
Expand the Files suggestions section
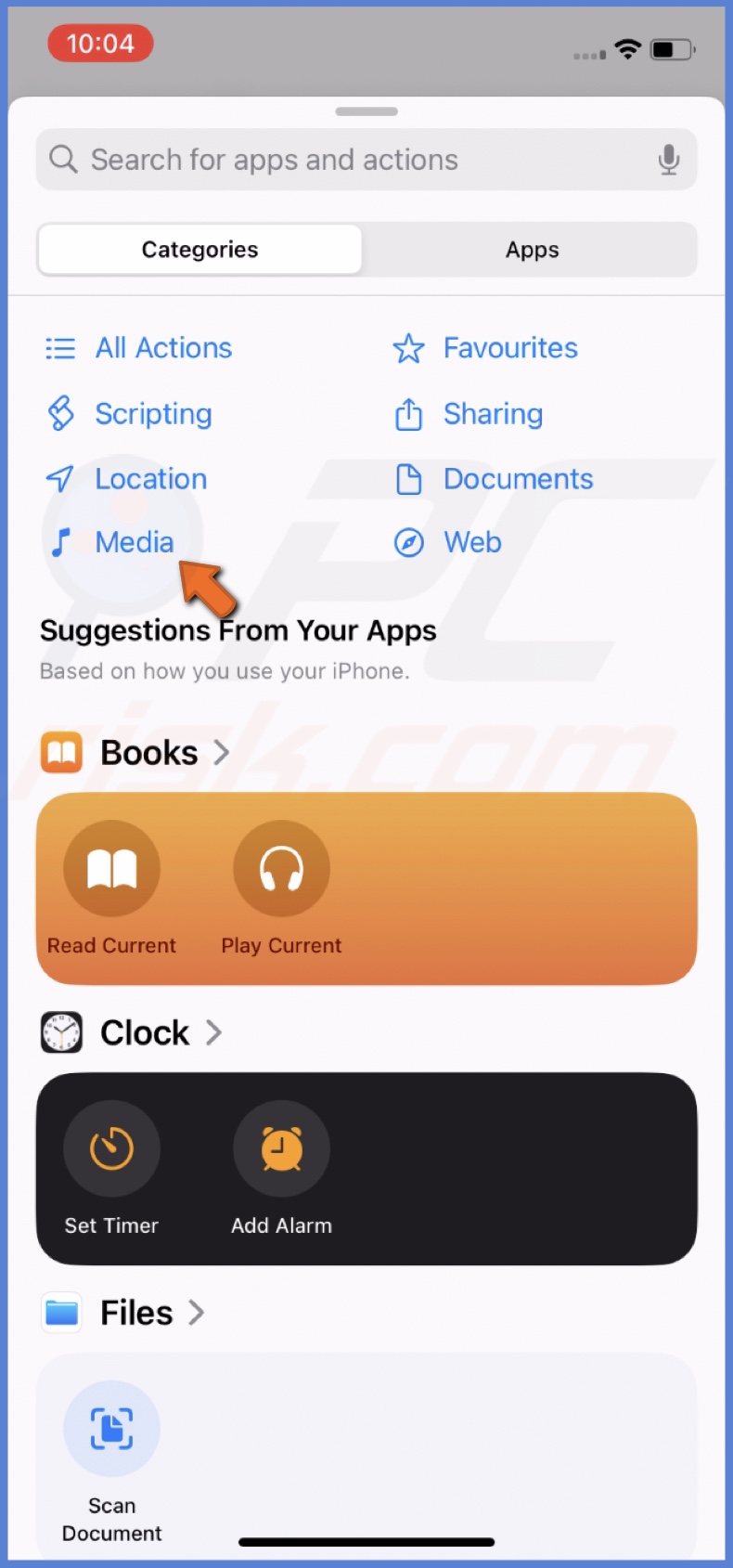click(x=136, y=1313)
